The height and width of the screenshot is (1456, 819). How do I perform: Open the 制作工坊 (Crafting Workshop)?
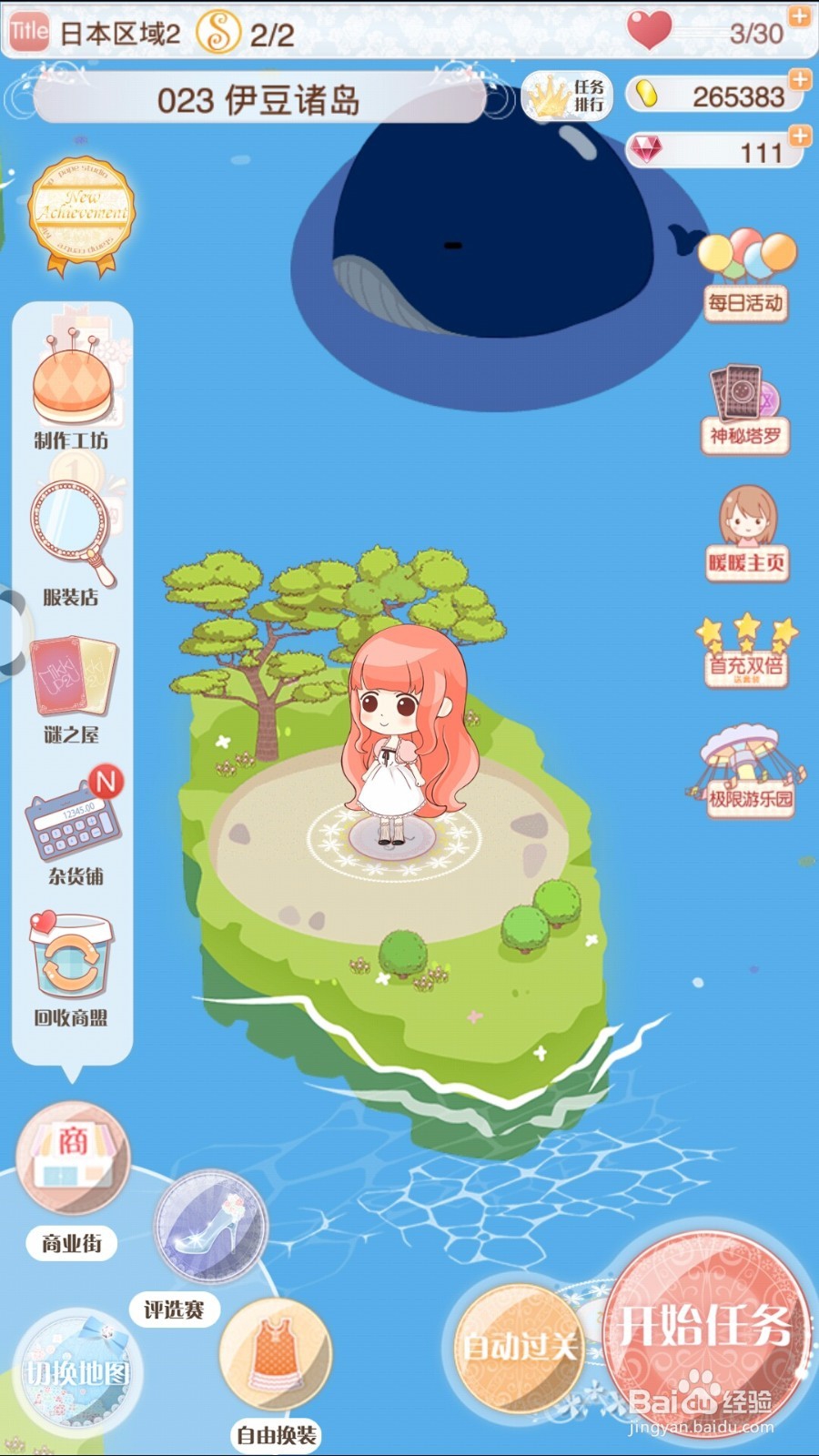pos(71,391)
